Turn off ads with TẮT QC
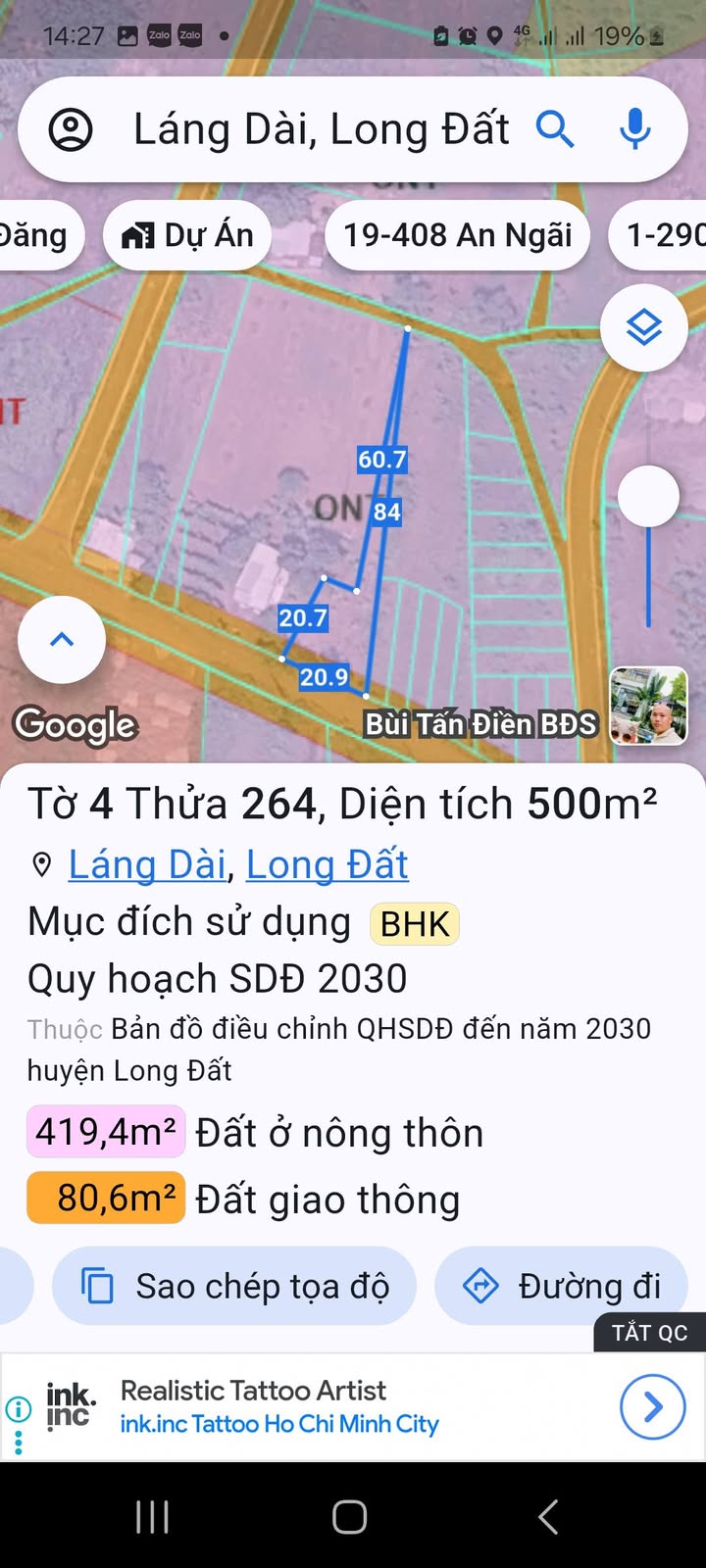Viewport: 706px width, 1568px height. [649, 1333]
